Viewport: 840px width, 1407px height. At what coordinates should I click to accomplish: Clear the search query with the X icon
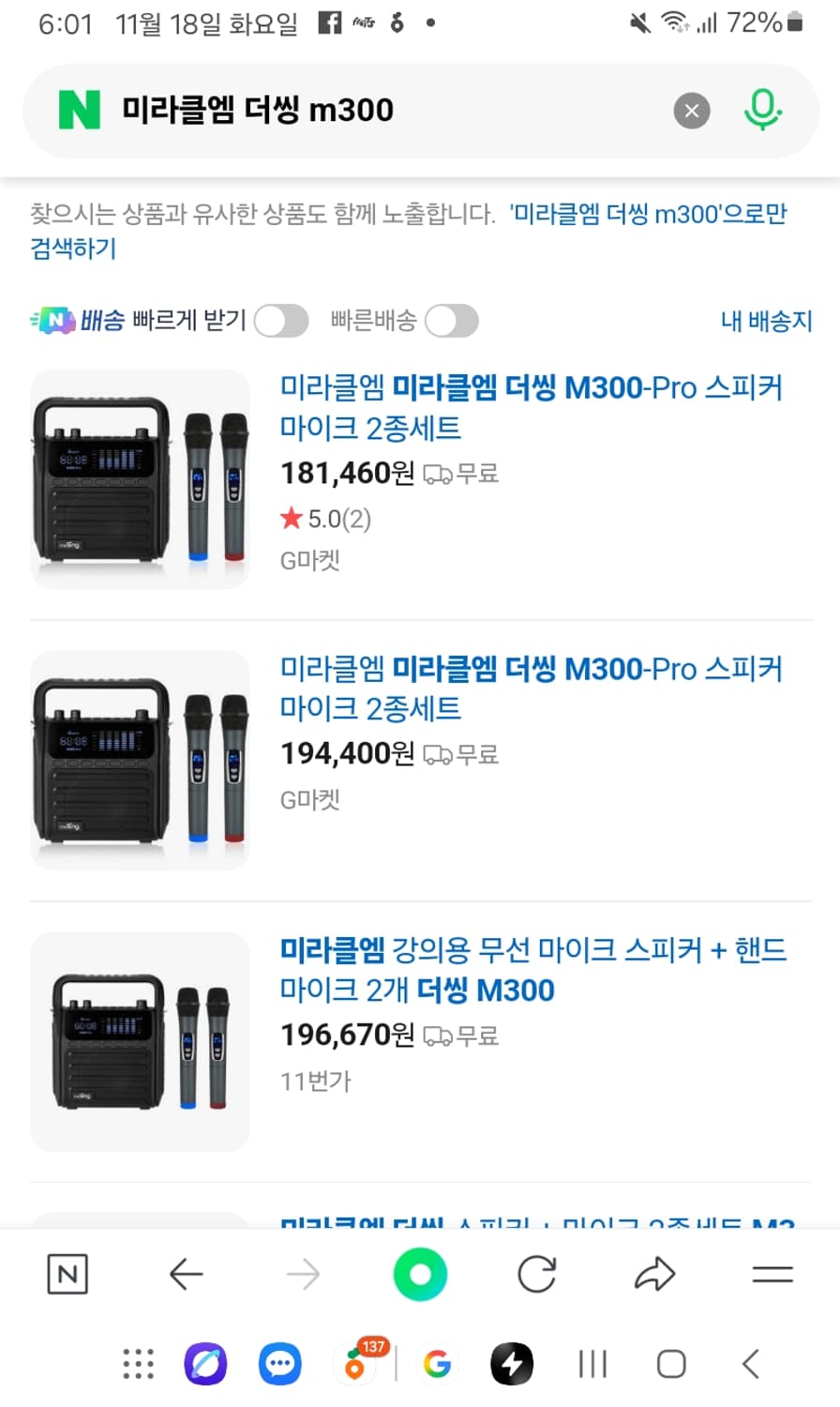[x=692, y=110]
